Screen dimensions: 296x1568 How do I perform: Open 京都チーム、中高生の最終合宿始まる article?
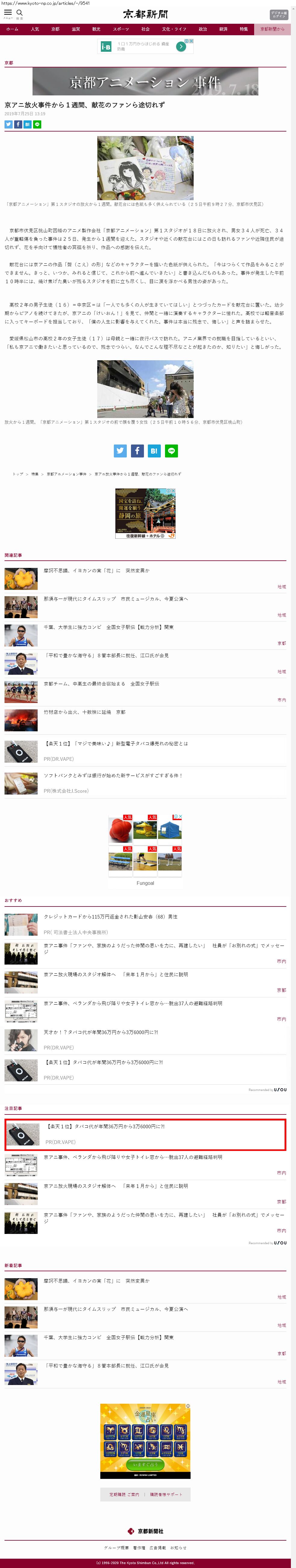pos(101,683)
